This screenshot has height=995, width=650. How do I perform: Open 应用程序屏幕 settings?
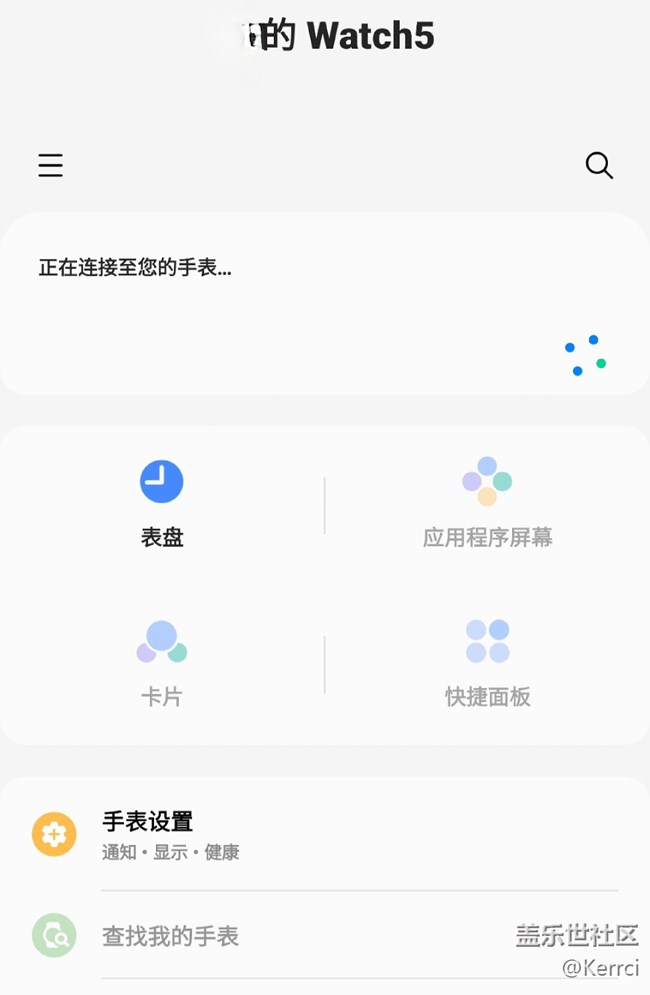click(x=487, y=505)
